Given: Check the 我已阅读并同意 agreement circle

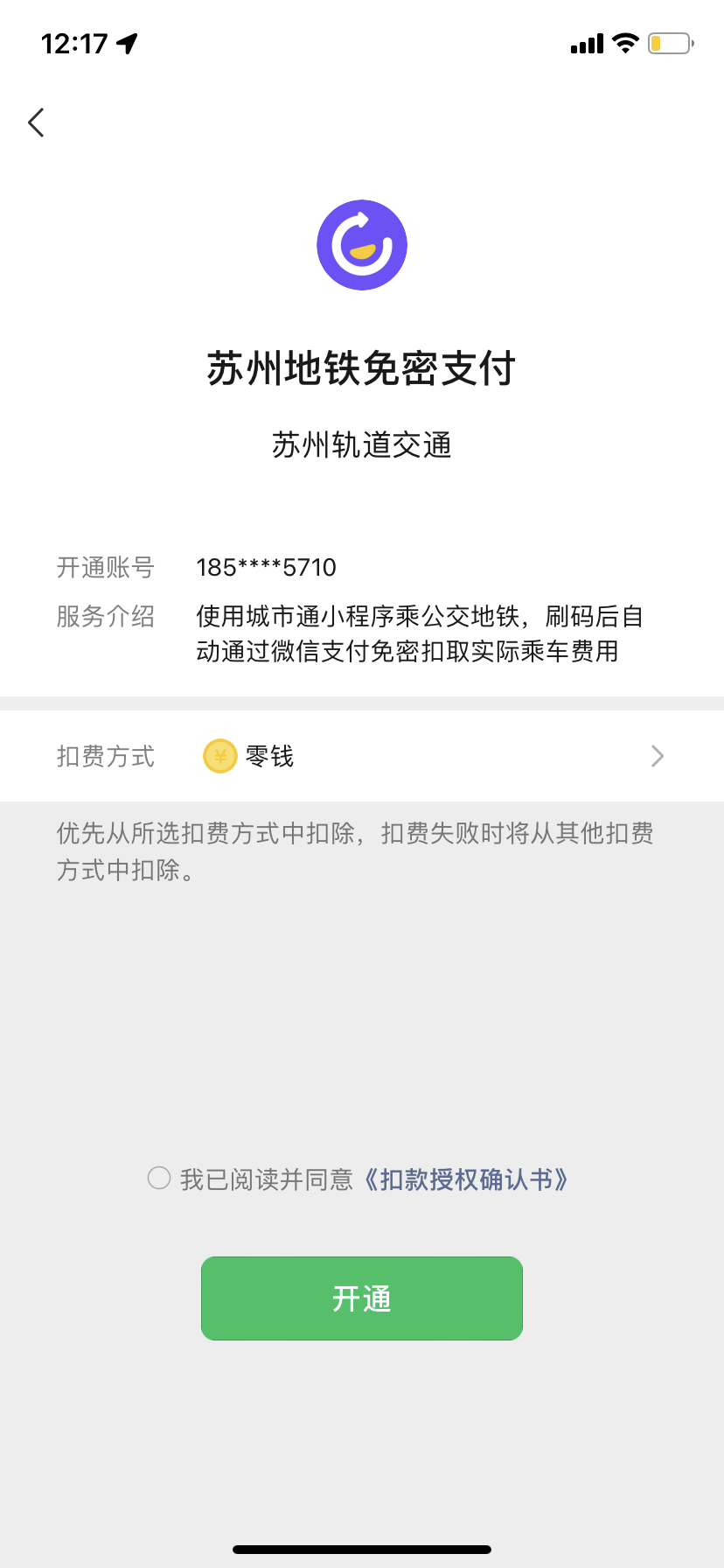Looking at the screenshot, I should [x=159, y=1178].
